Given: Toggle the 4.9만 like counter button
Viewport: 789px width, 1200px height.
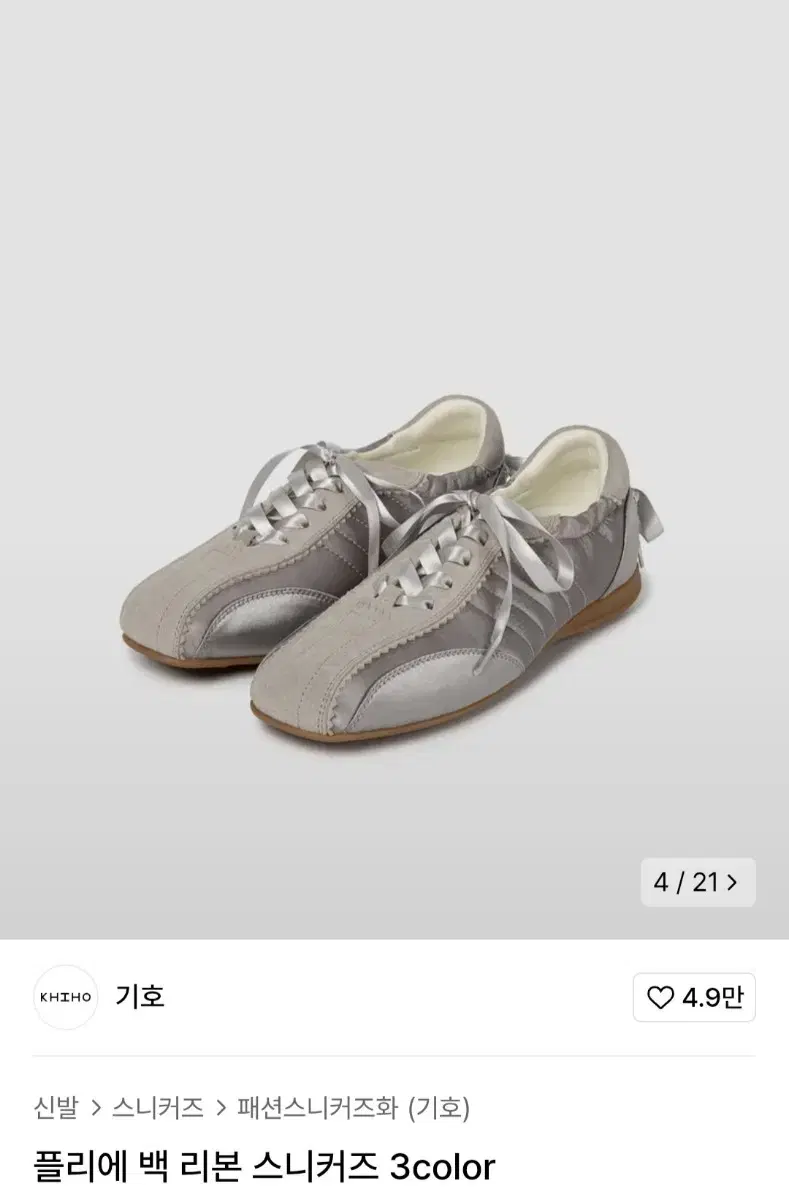Looking at the screenshot, I should 694,998.
